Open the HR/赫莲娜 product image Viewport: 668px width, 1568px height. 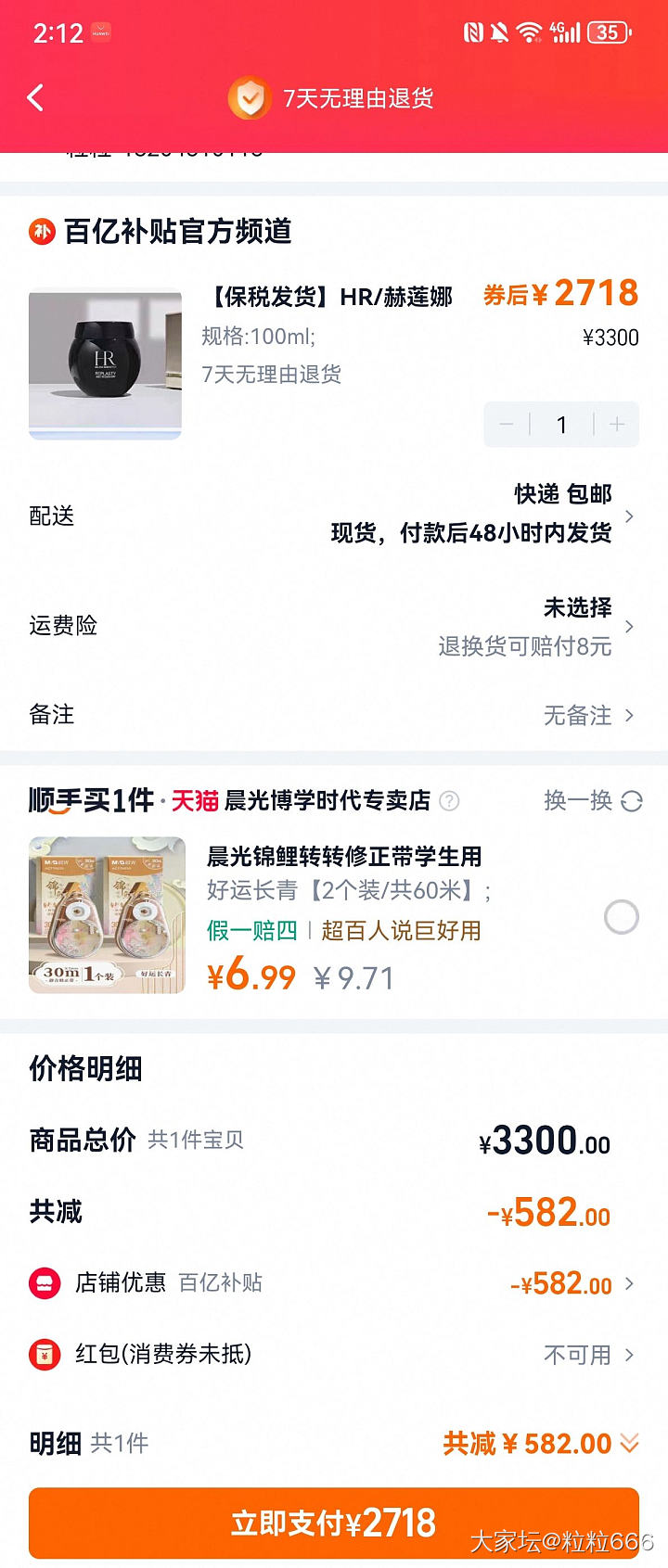pos(105,364)
